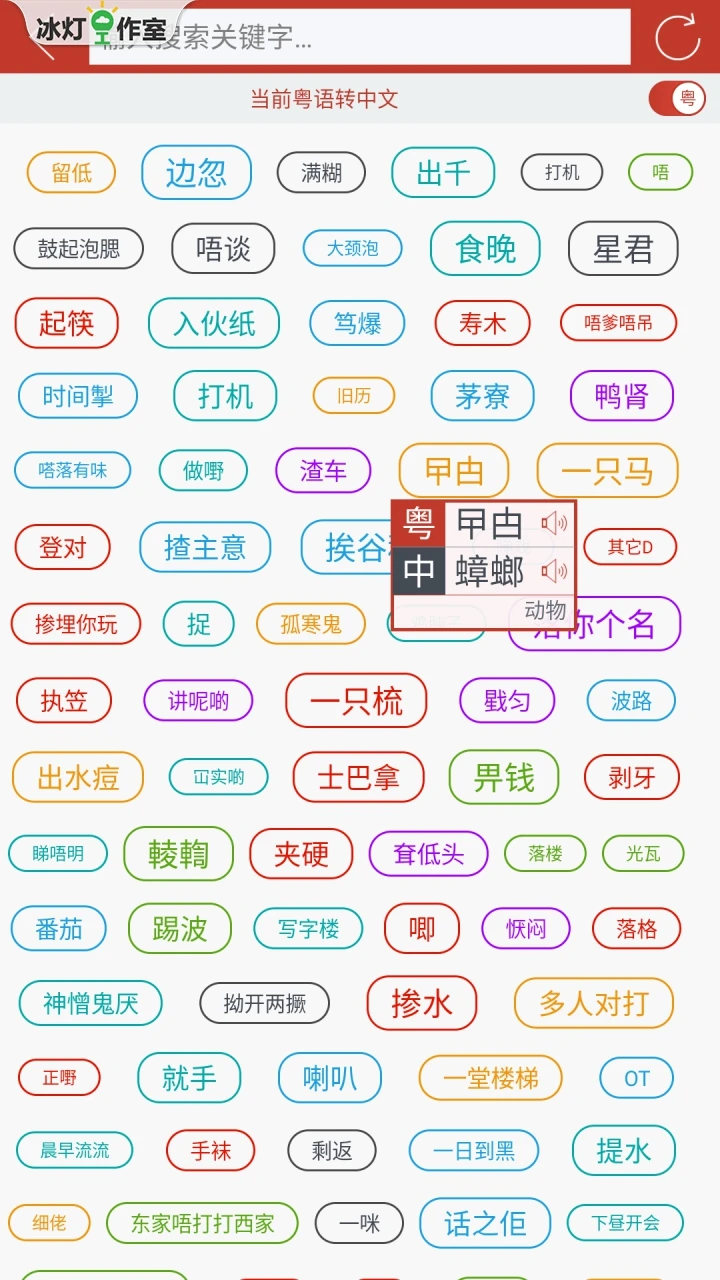
Task: Click the 粤 row label in the popup
Action: coord(418,521)
